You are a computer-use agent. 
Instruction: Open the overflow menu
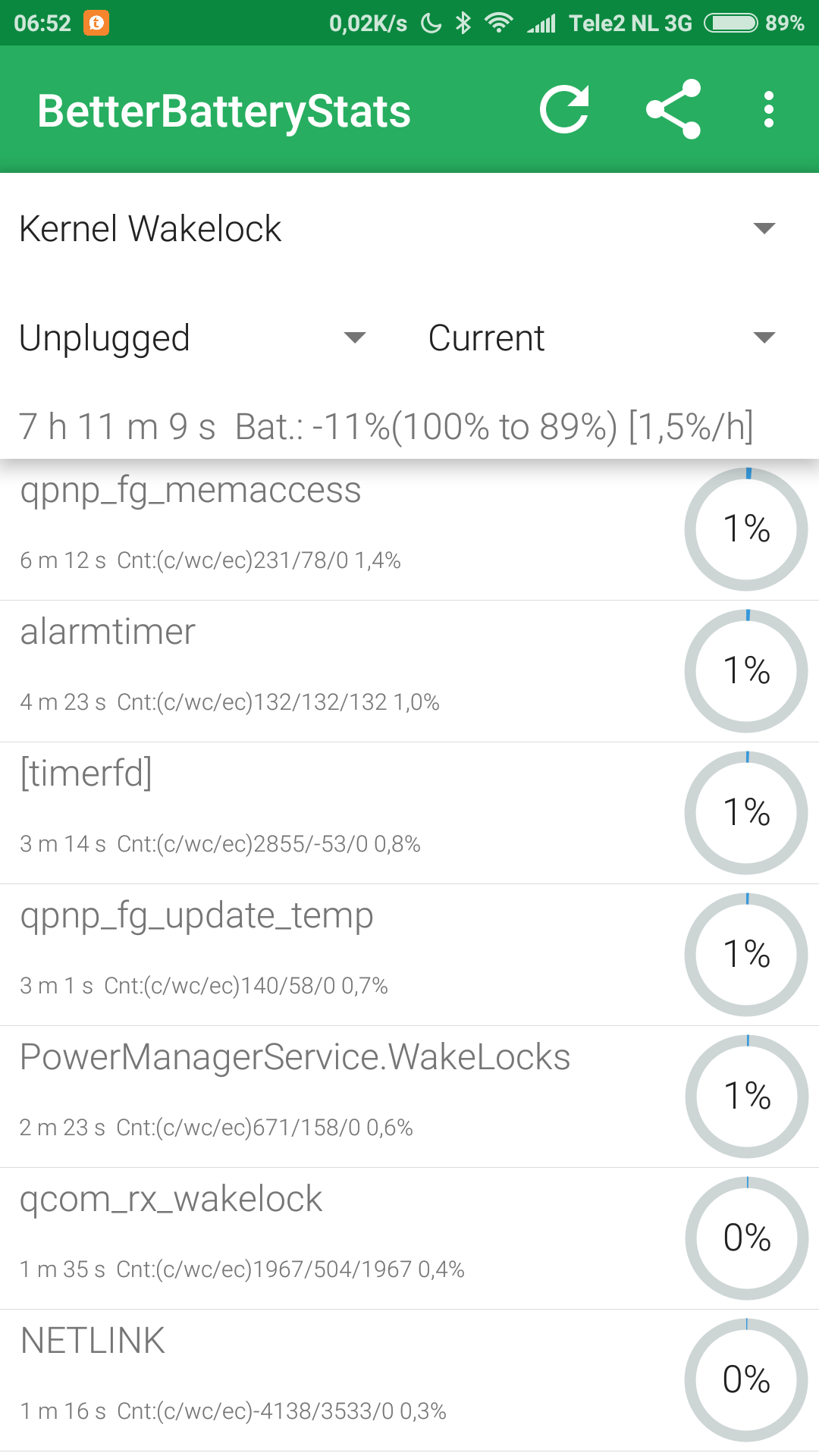pos(769,110)
